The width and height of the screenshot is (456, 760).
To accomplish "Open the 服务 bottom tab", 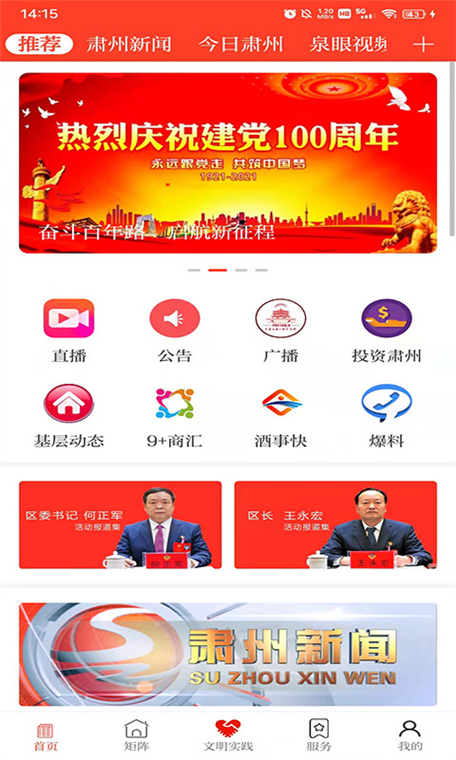I will pyautogui.click(x=319, y=735).
